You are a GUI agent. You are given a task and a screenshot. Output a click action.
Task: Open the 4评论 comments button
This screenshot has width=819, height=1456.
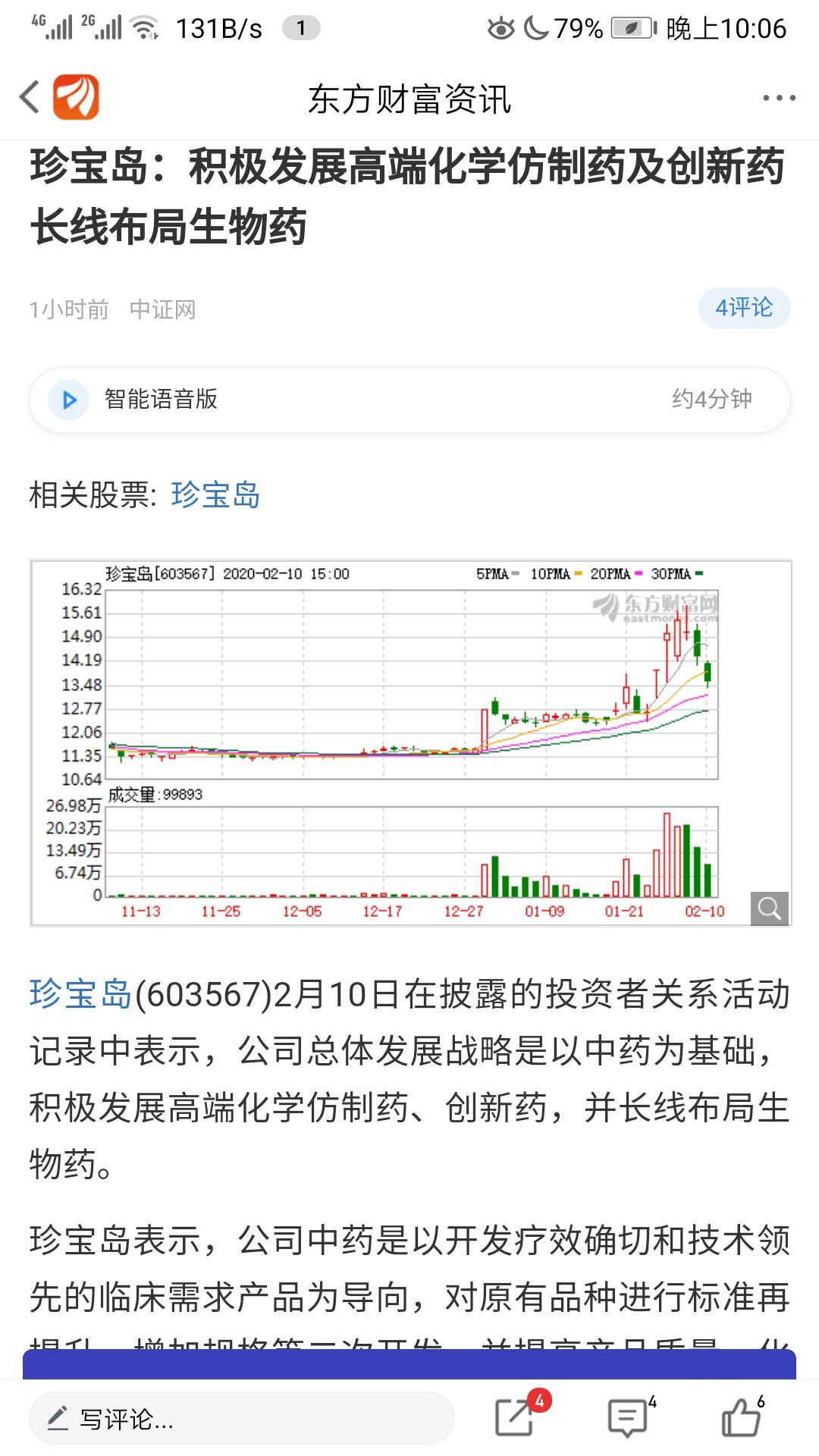click(744, 308)
